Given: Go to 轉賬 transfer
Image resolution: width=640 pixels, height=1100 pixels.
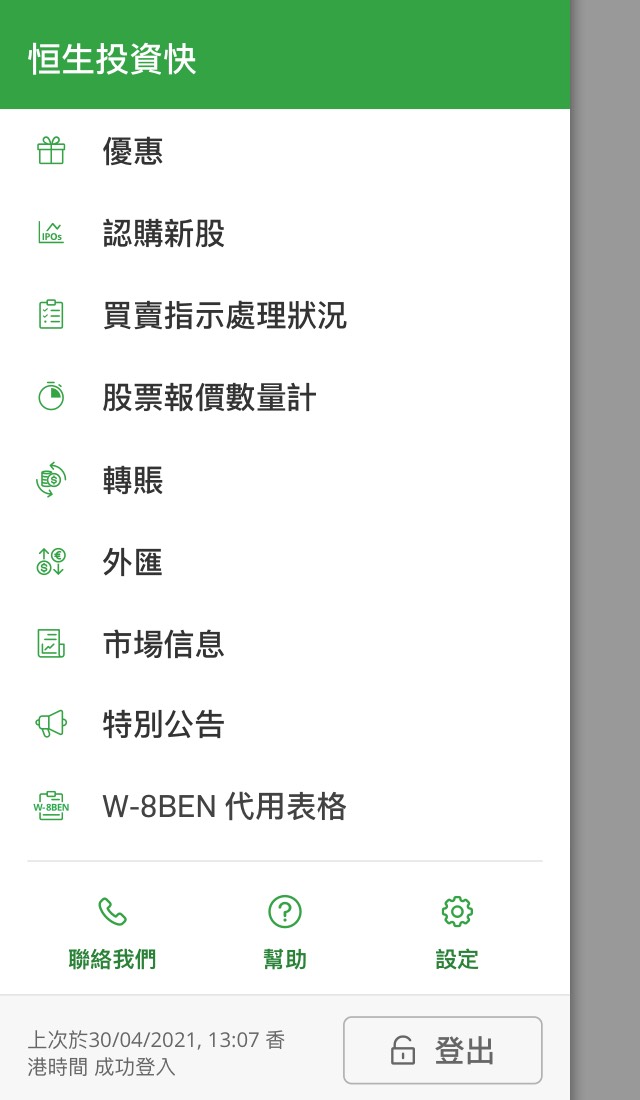Looking at the screenshot, I should point(133,480).
